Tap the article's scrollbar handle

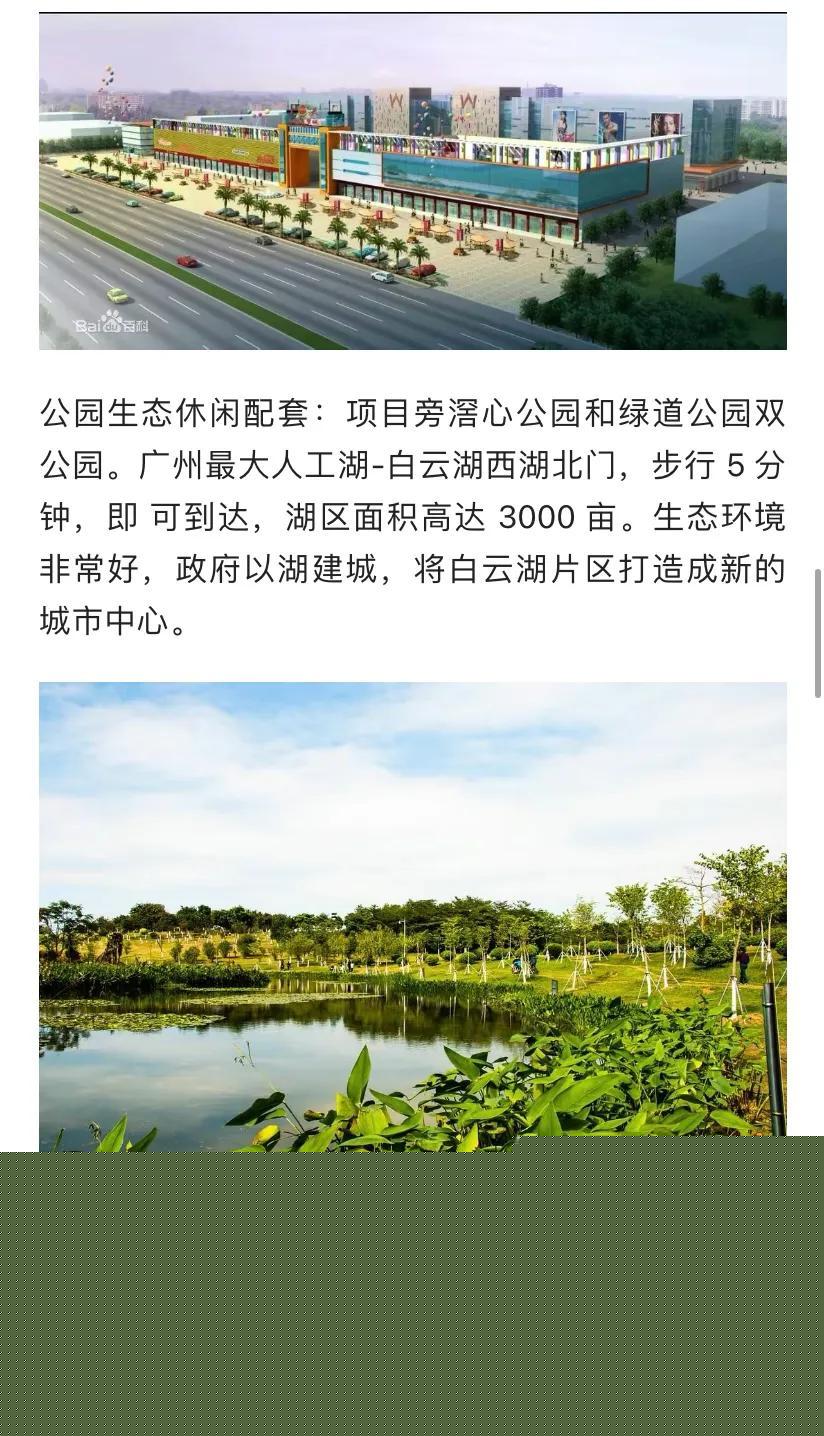818,633
